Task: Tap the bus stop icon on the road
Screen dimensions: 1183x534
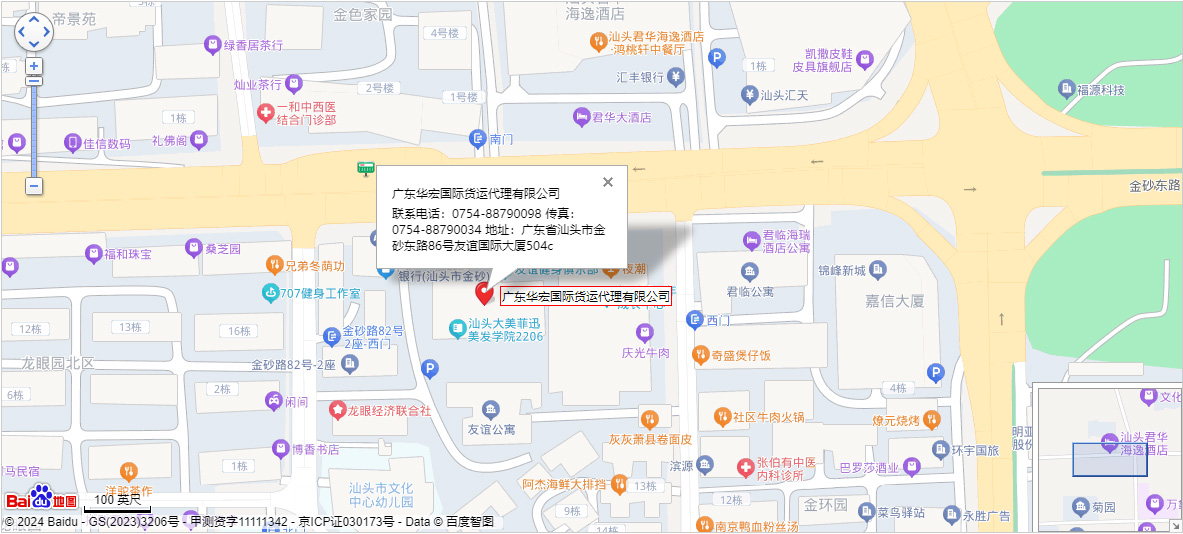Action: [x=366, y=169]
